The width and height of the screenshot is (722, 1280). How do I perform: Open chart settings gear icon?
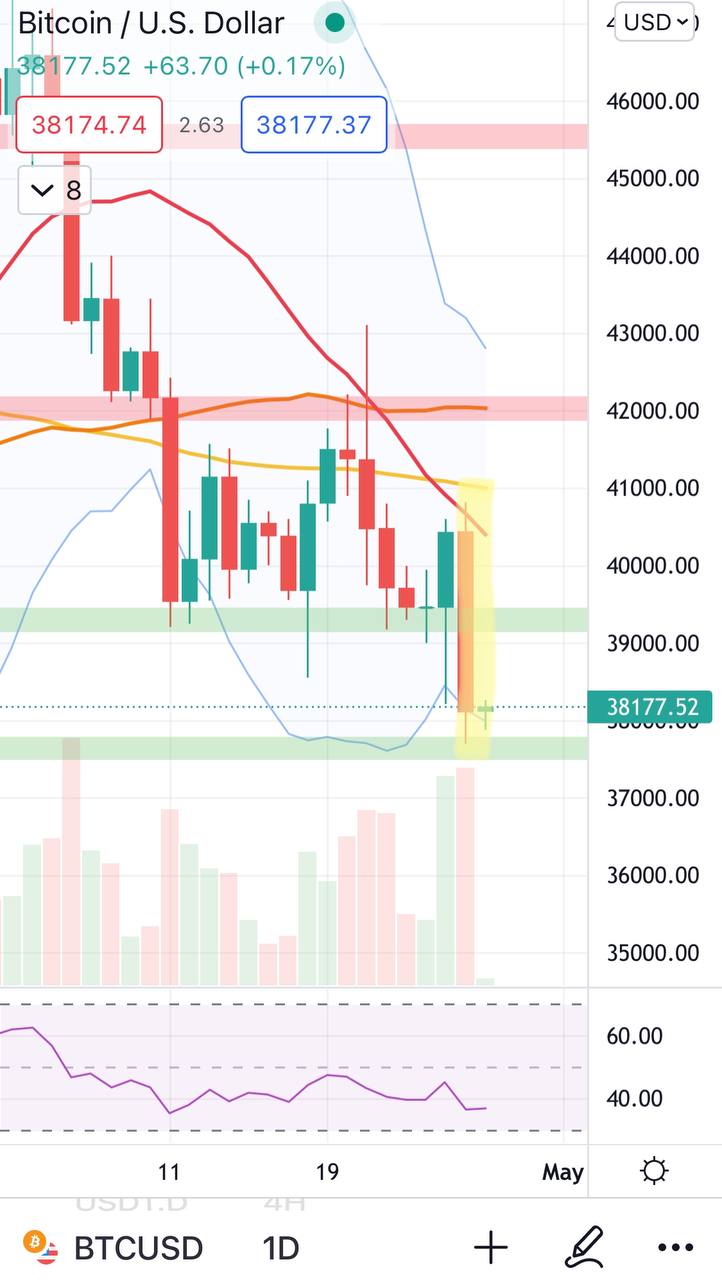pos(654,1171)
